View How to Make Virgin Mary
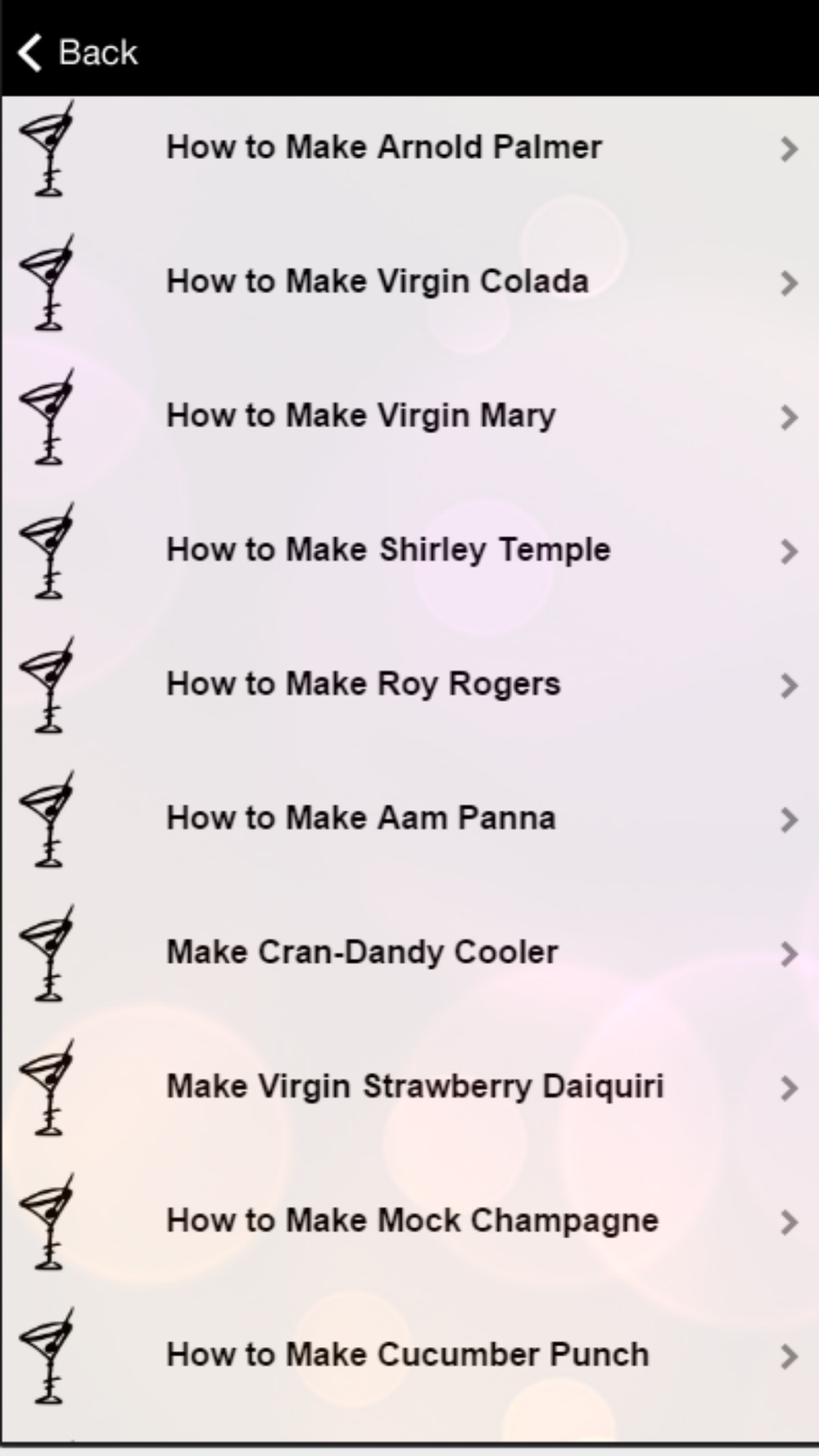The width and height of the screenshot is (819, 1456). coord(409,417)
